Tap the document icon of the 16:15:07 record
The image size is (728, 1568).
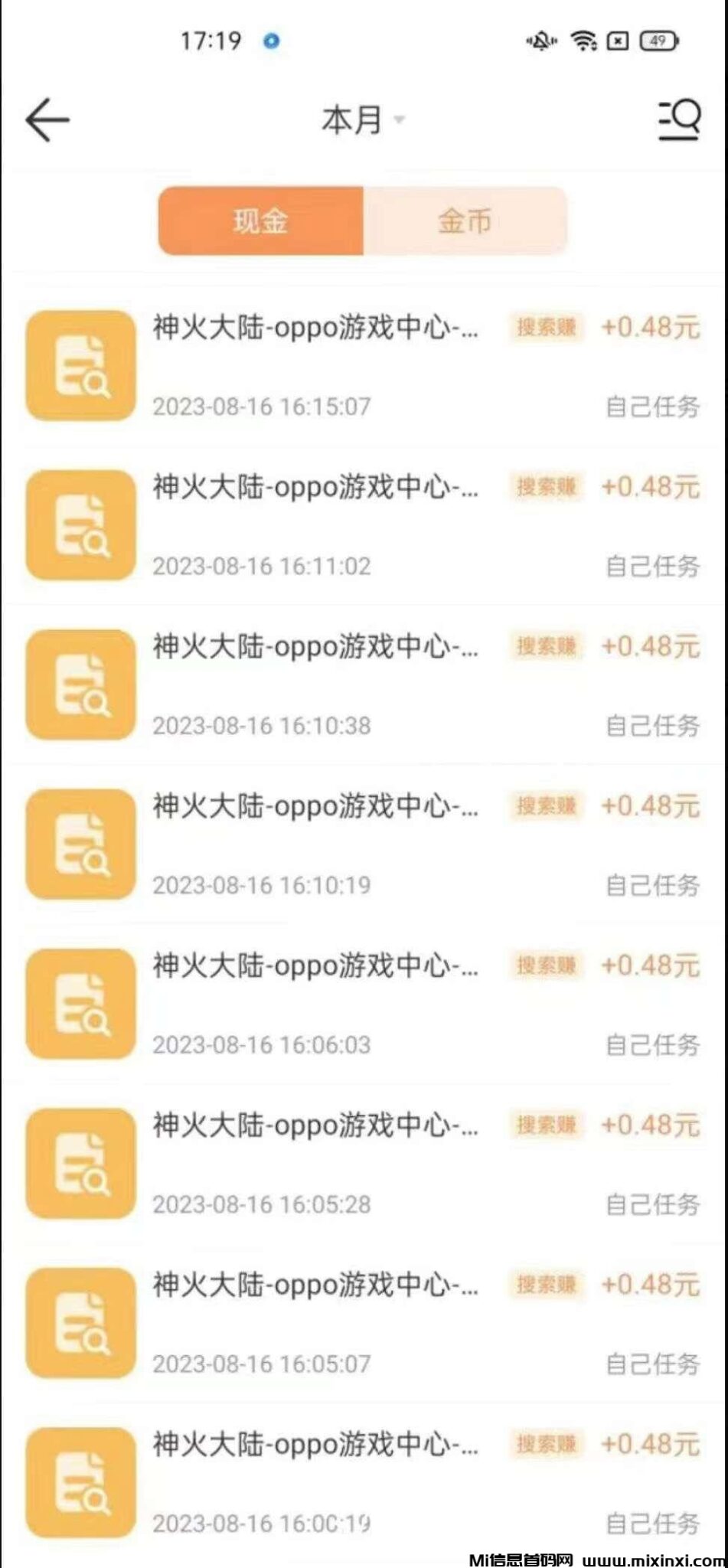click(x=80, y=366)
